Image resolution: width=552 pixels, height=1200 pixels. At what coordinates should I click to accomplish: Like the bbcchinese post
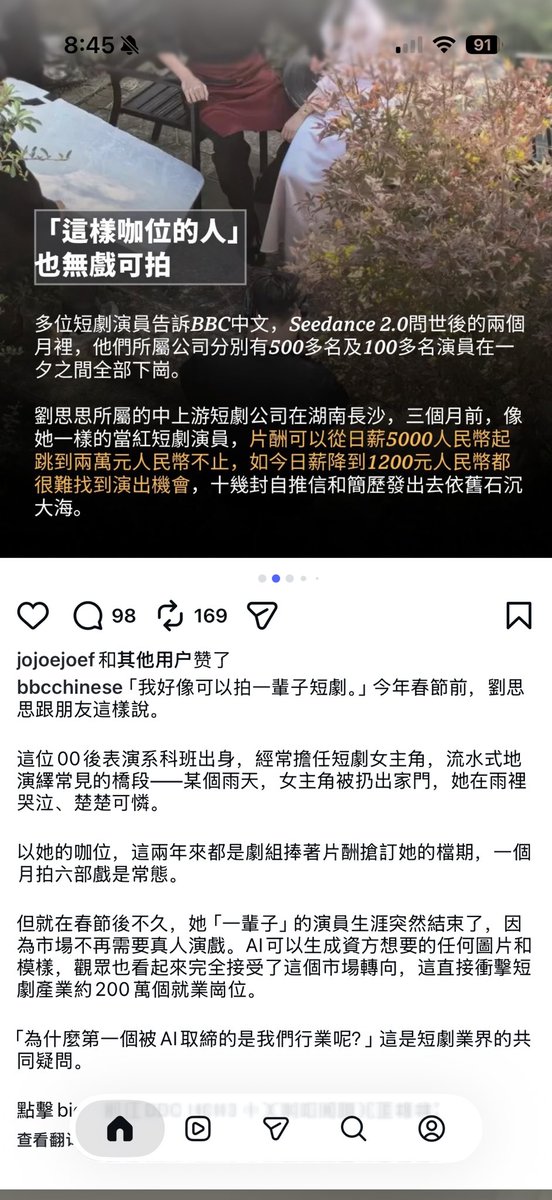[x=33, y=615]
